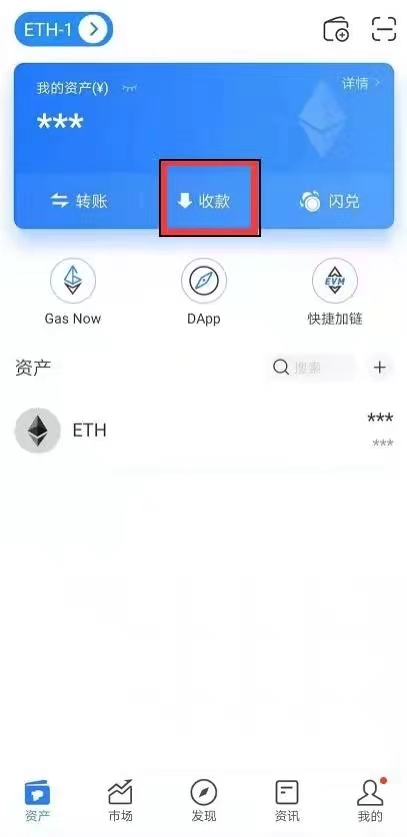Select the 资产 assets tab
Image resolution: width=407 pixels, height=837 pixels.
[37, 800]
